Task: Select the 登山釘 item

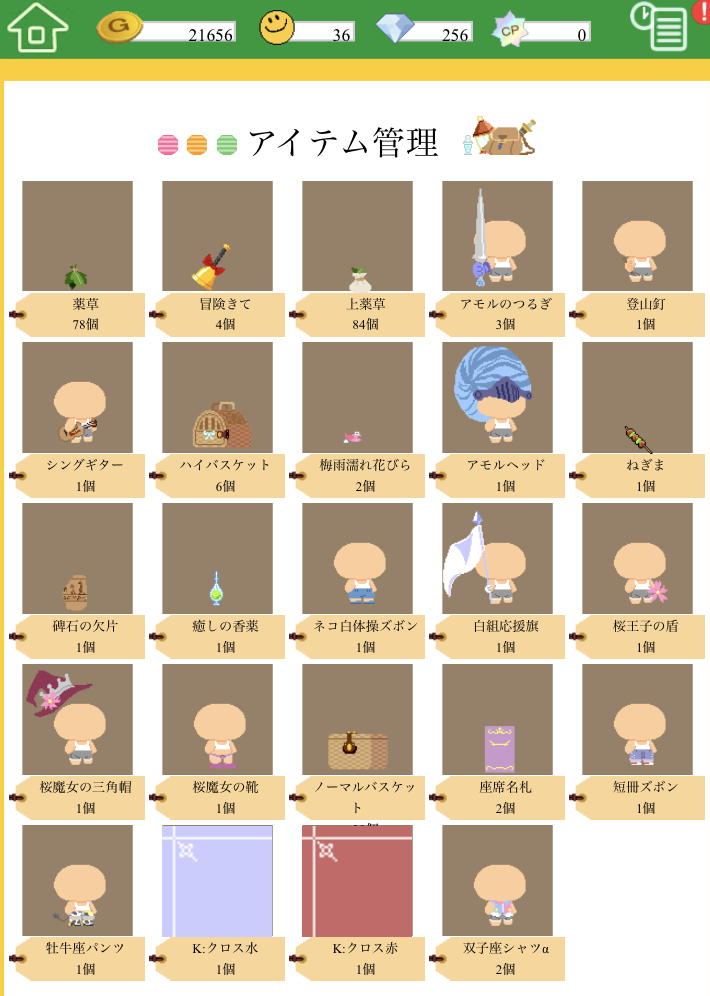Action: 637,236
